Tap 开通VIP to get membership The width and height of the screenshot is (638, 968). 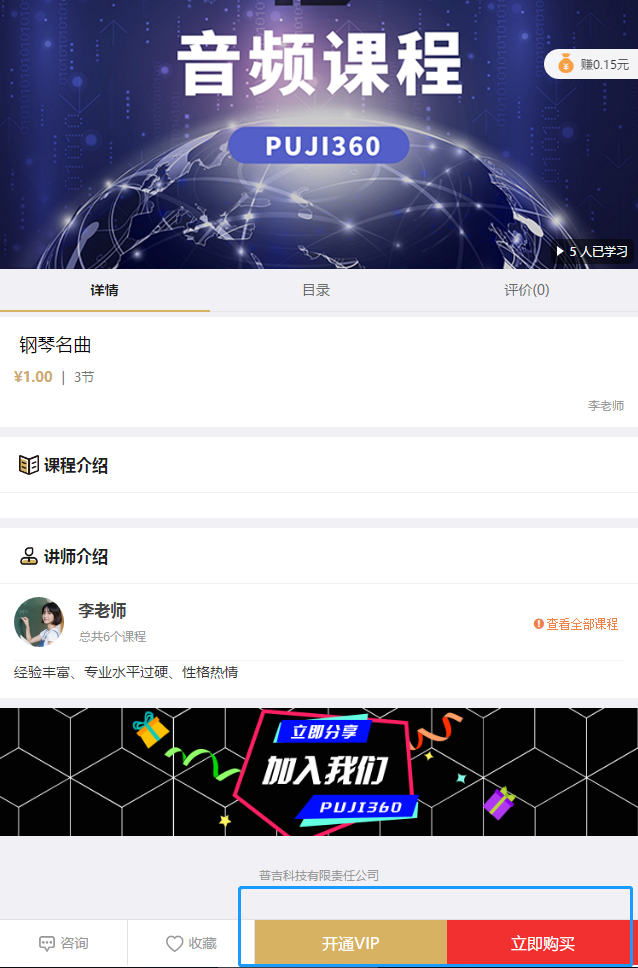[351, 943]
